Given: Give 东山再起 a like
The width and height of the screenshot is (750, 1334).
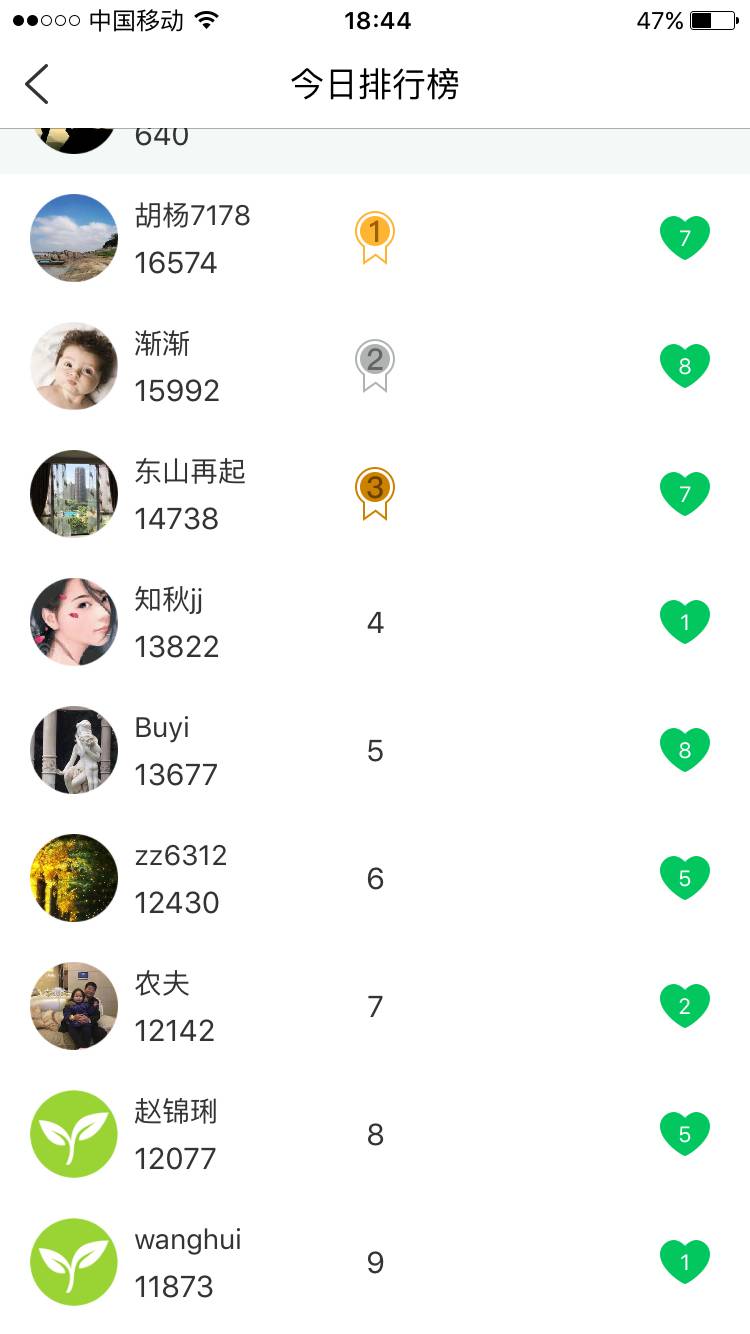Looking at the screenshot, I should tap(684, 494).
